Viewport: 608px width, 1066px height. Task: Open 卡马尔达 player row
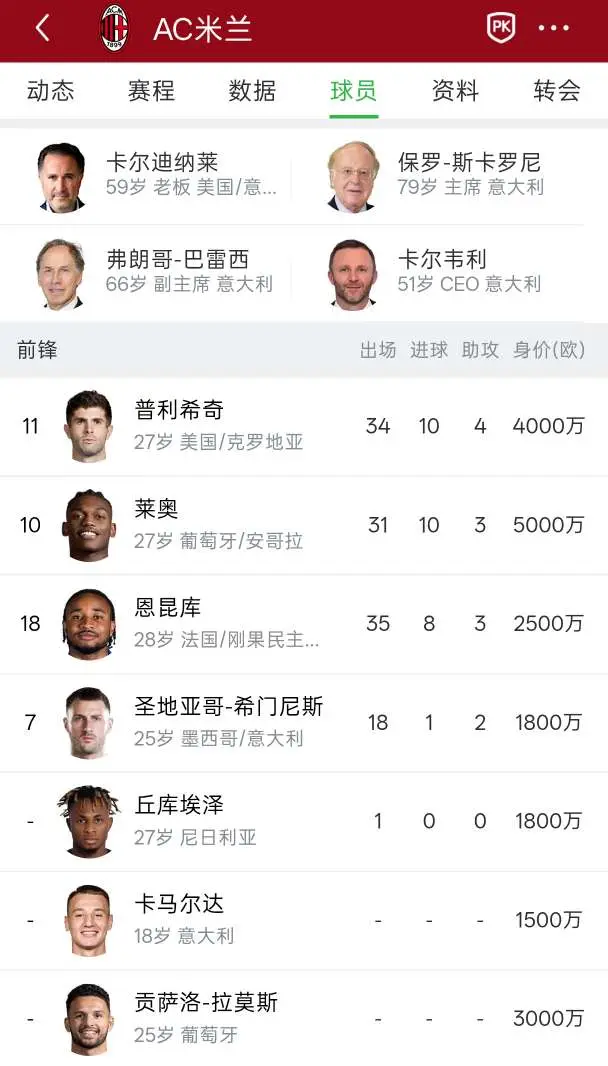click(x=304, y=919)
